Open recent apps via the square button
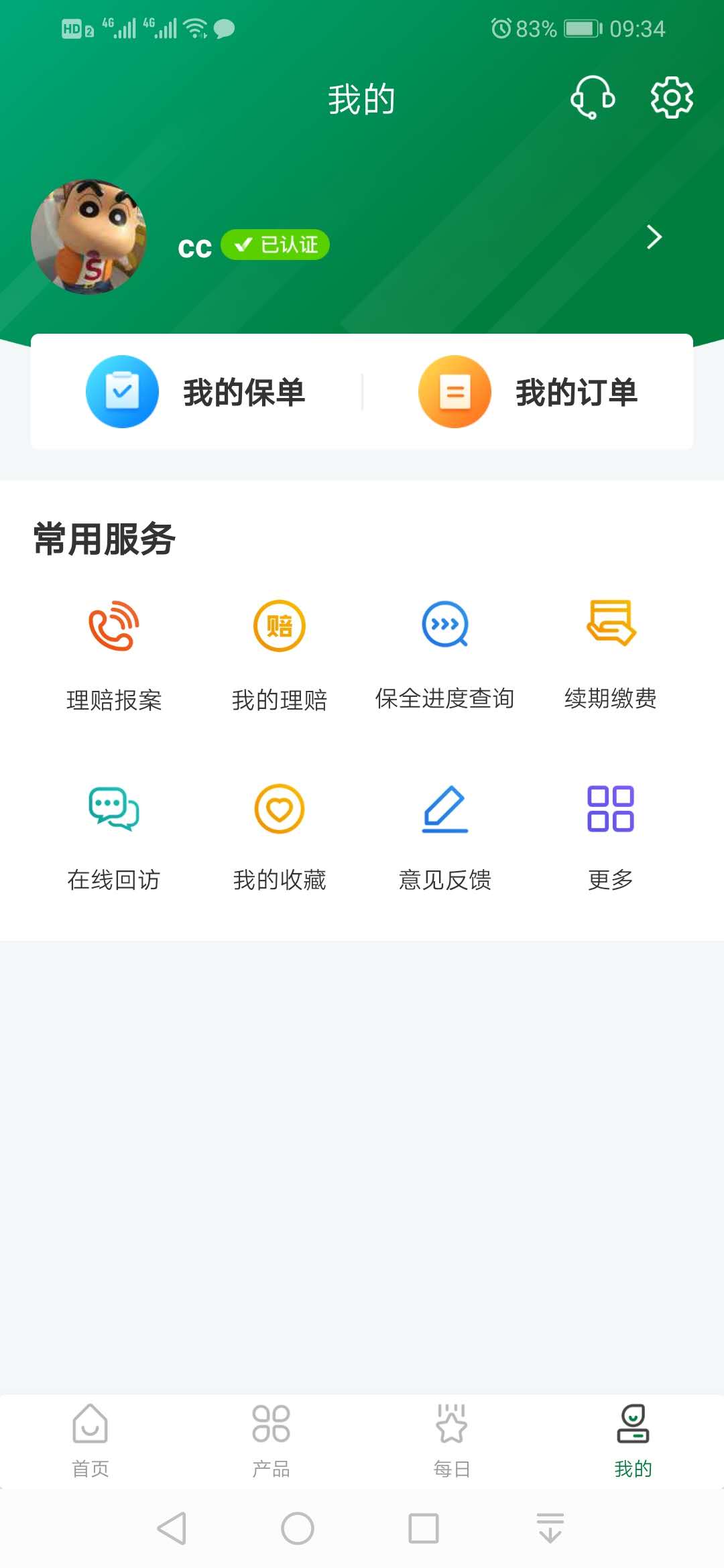This screenshot has height=1568, width=724. click(424, 1528)
